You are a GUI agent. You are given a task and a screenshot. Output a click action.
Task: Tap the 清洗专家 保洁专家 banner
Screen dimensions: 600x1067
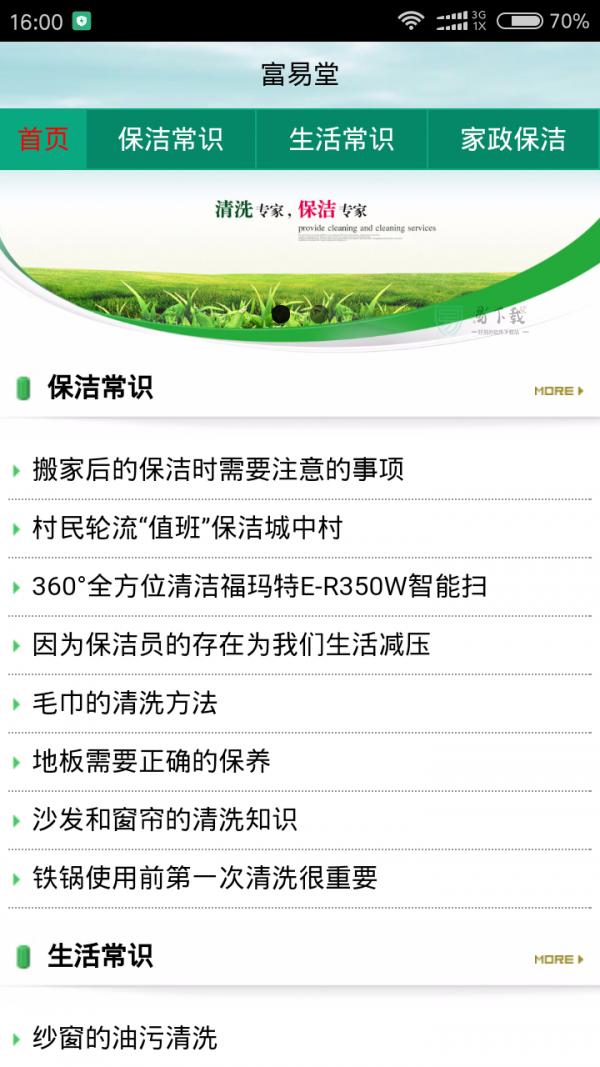pos(300,261)
